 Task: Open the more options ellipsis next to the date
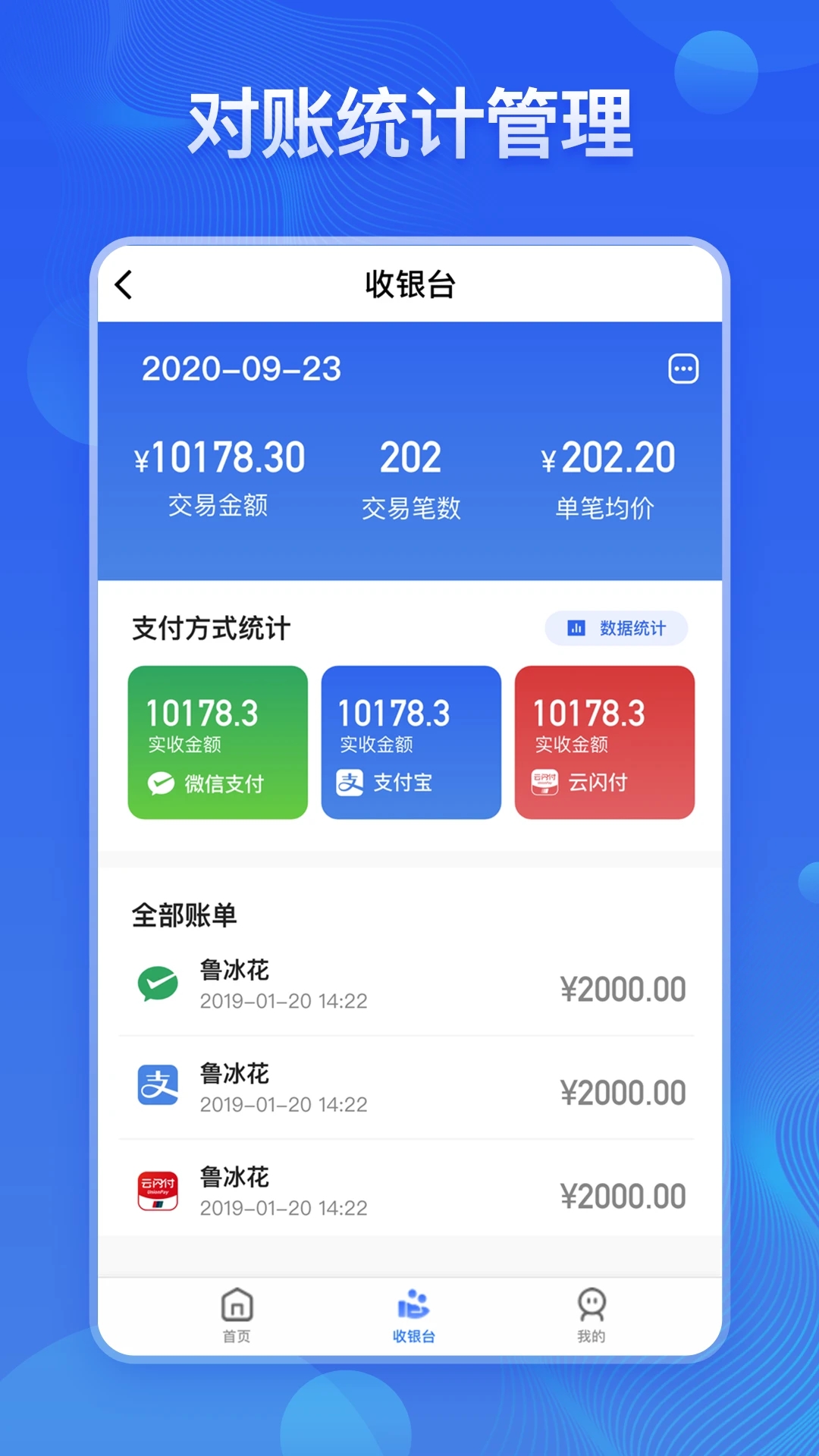tap(682, 369)
